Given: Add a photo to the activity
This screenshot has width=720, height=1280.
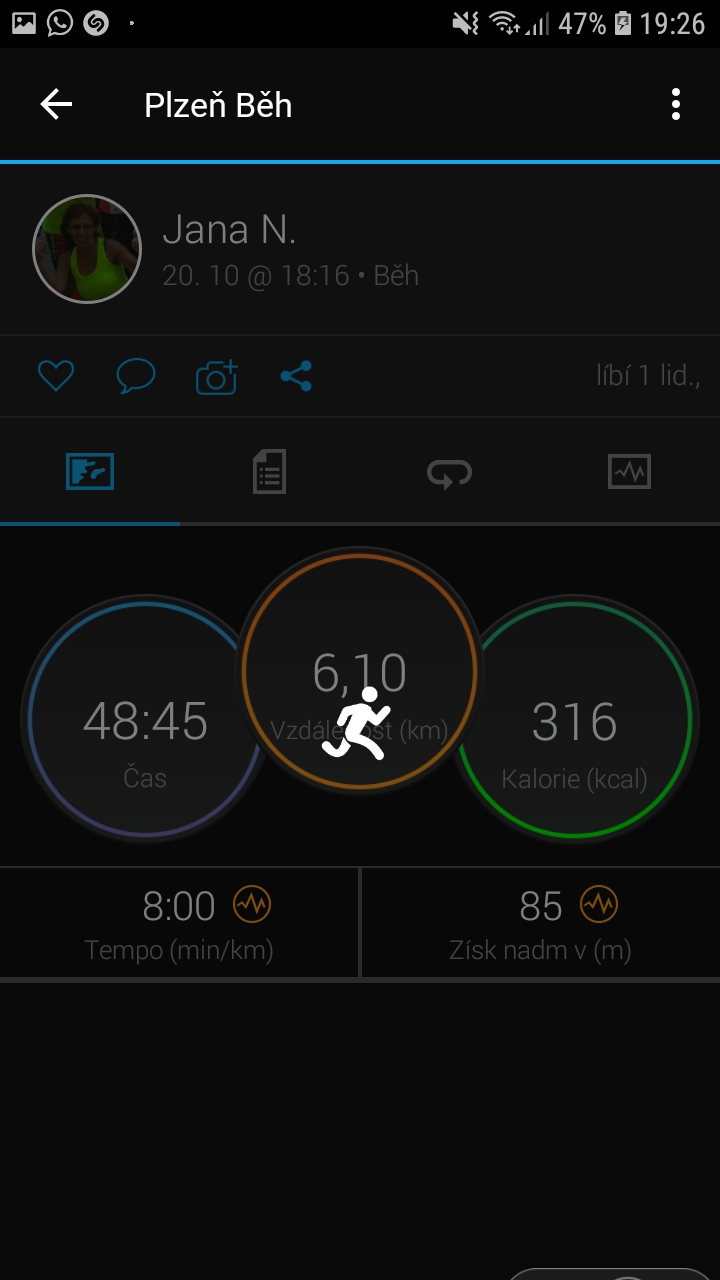Looking at the screenshot, I should click(216, 376).
